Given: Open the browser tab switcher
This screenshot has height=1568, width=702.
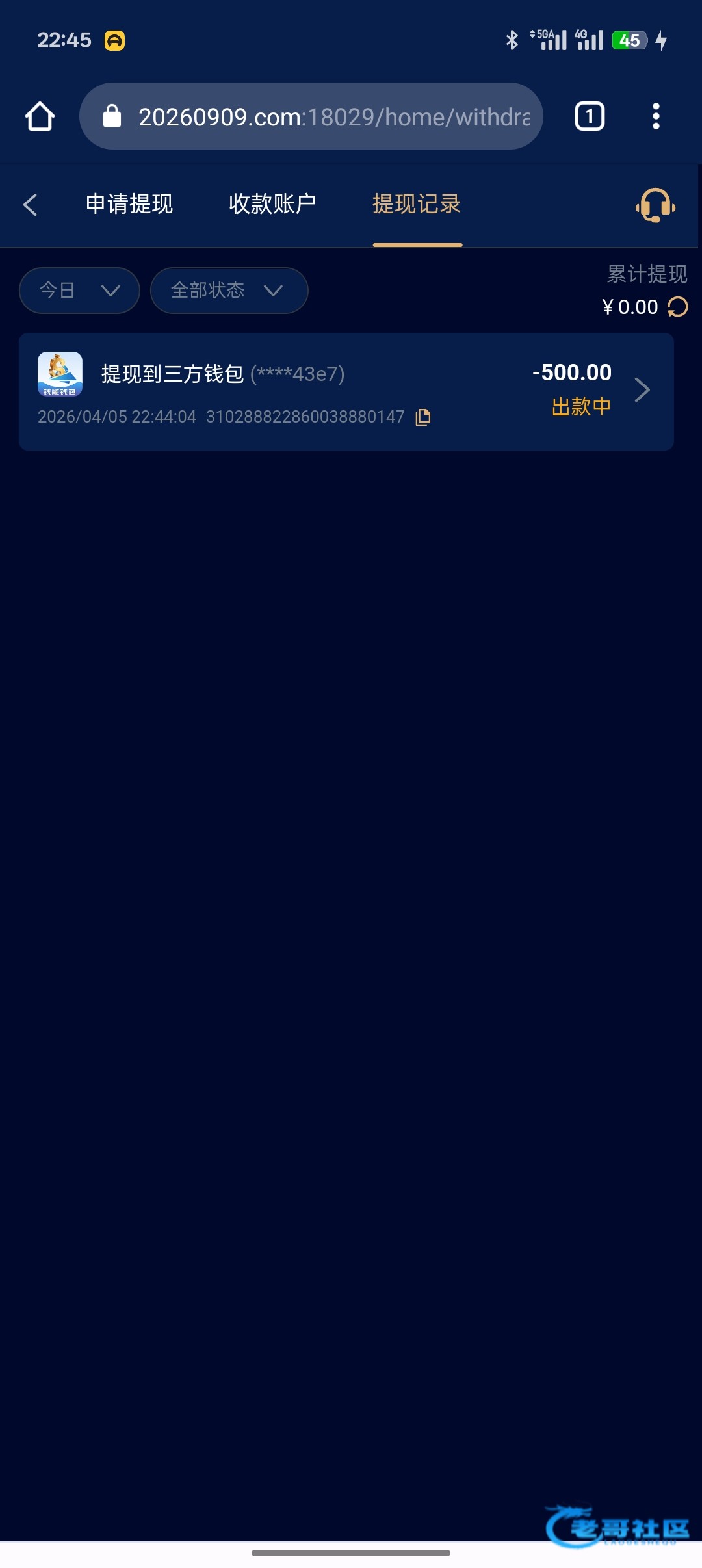Looking at the screenshot, I should (590, 116).
